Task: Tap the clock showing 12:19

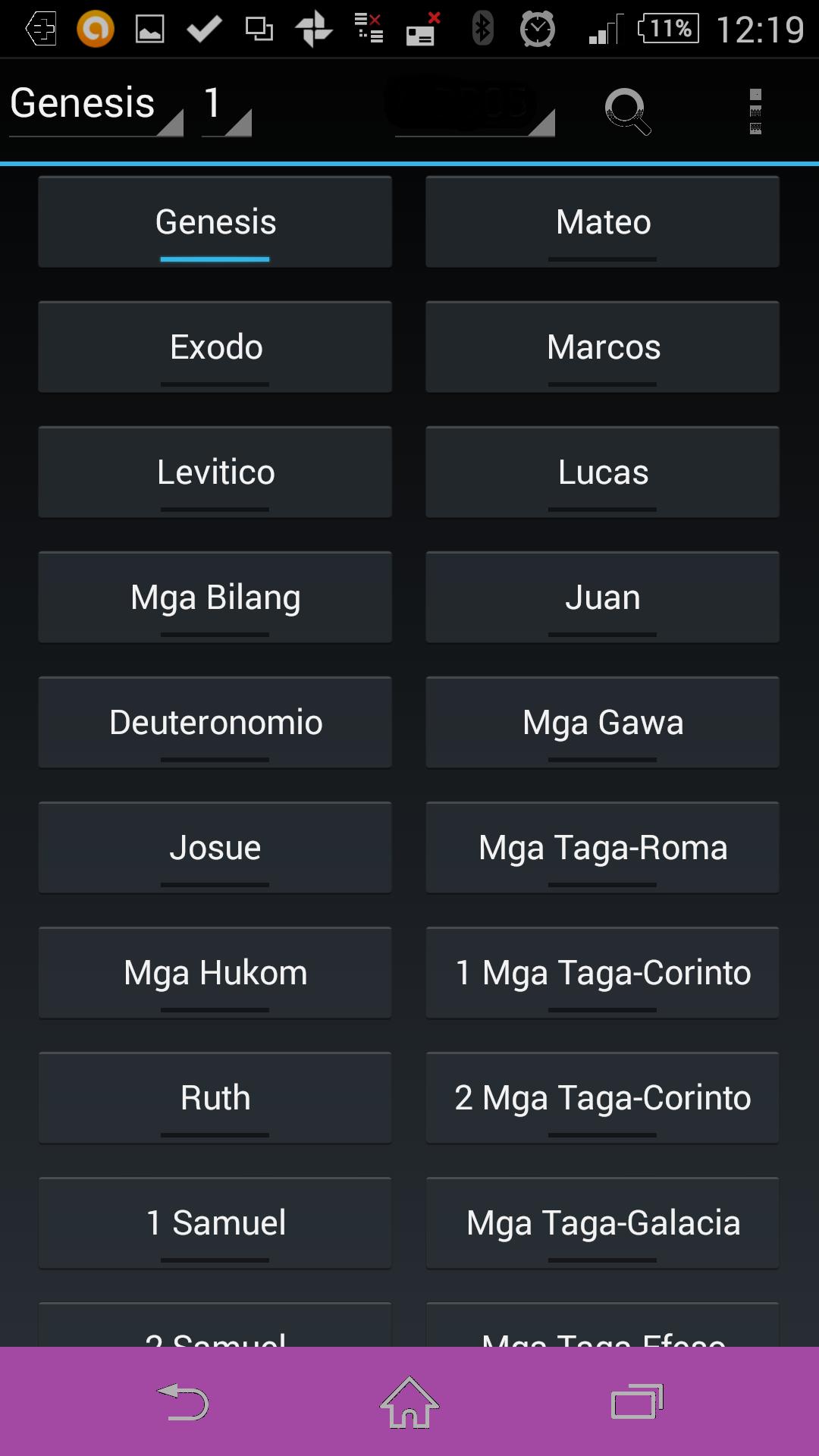Action: click(x=758, y=29)
